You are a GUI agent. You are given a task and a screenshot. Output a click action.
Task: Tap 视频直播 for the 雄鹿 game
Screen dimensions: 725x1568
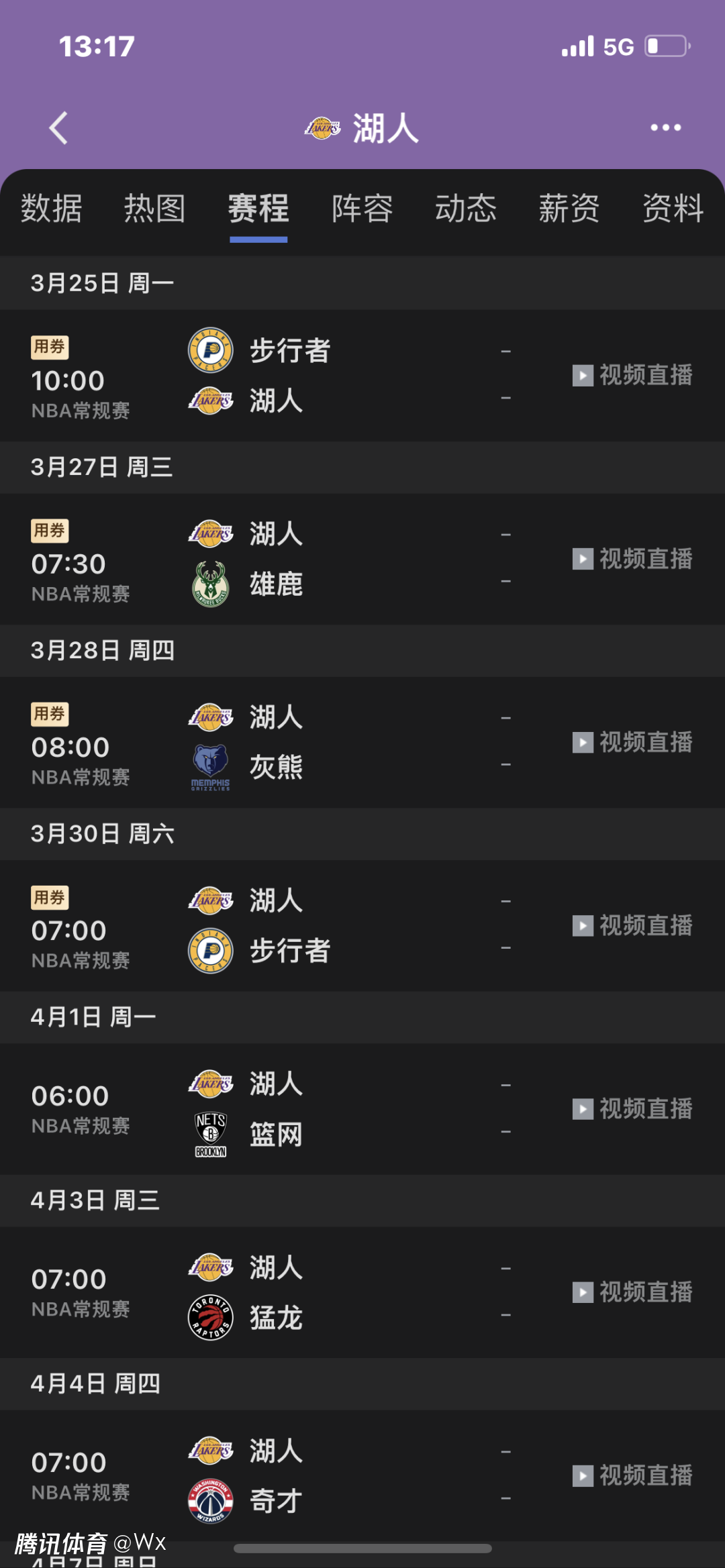tap(633, 559)
